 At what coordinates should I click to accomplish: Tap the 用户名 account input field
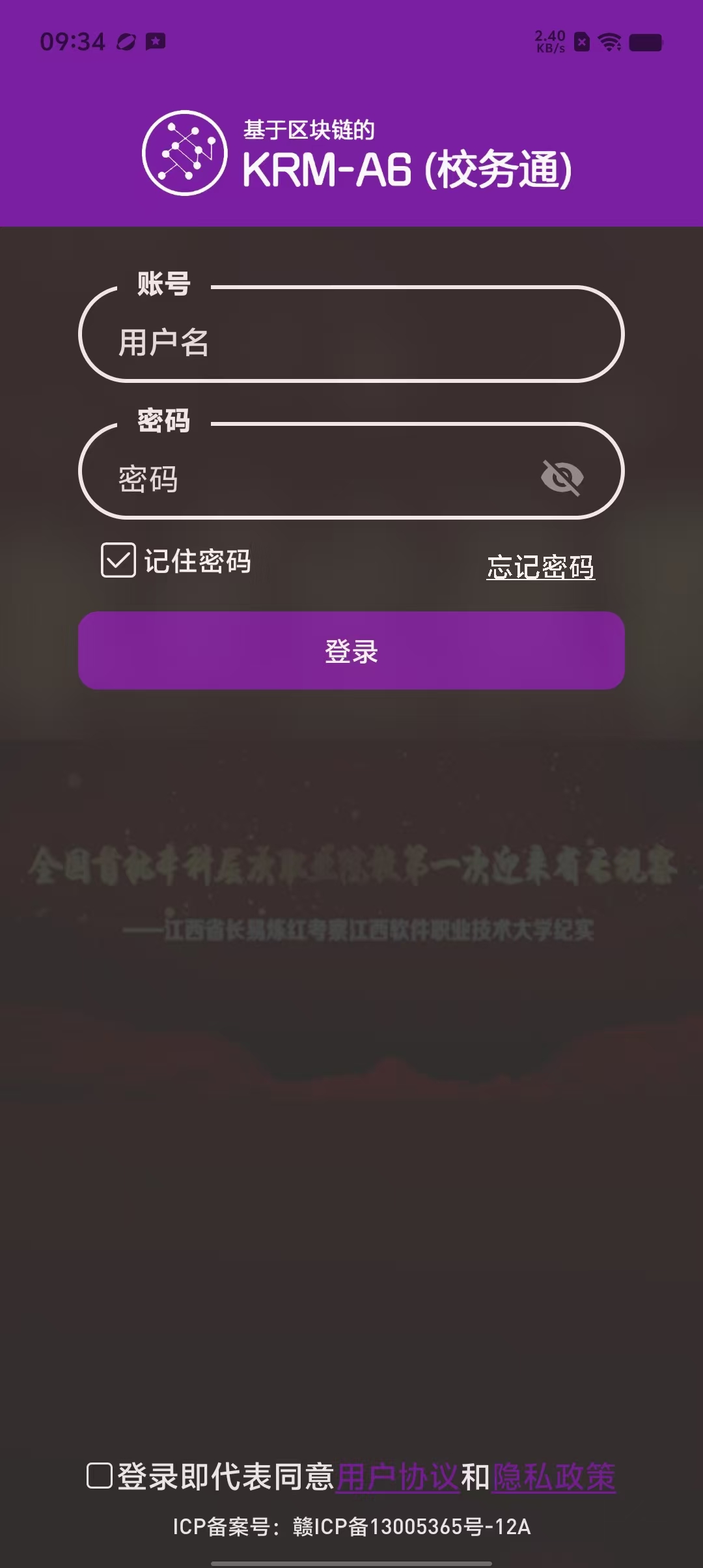[x=351, y=341]
